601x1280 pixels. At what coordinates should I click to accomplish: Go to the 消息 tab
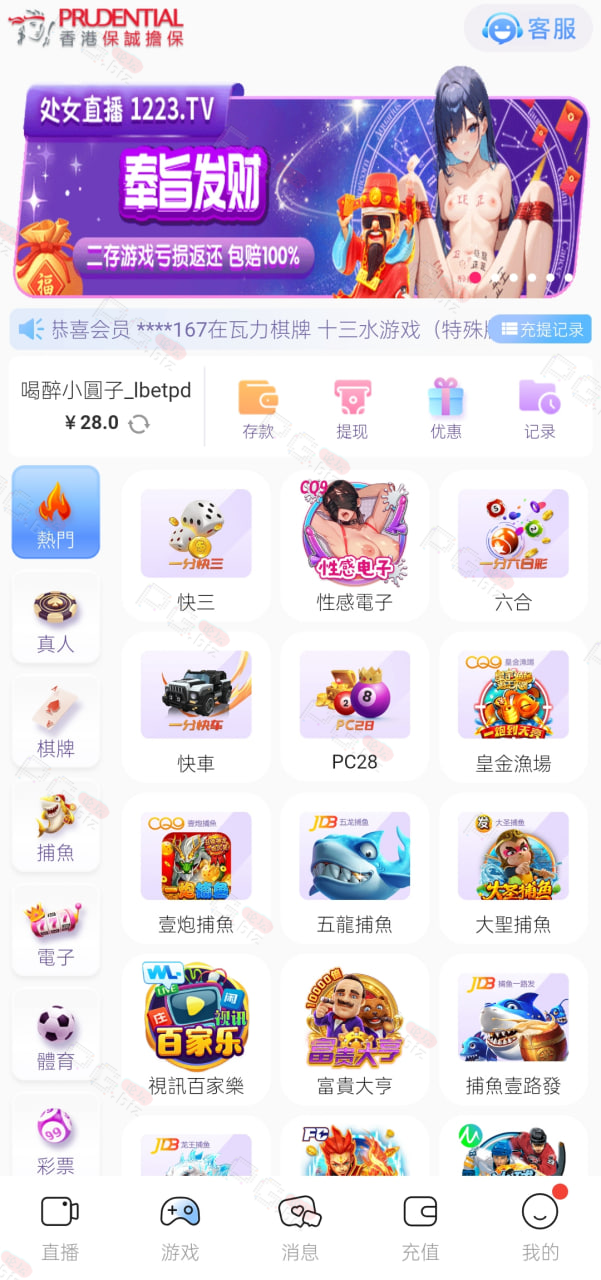pyautogui.click(x=300, y=1227)
